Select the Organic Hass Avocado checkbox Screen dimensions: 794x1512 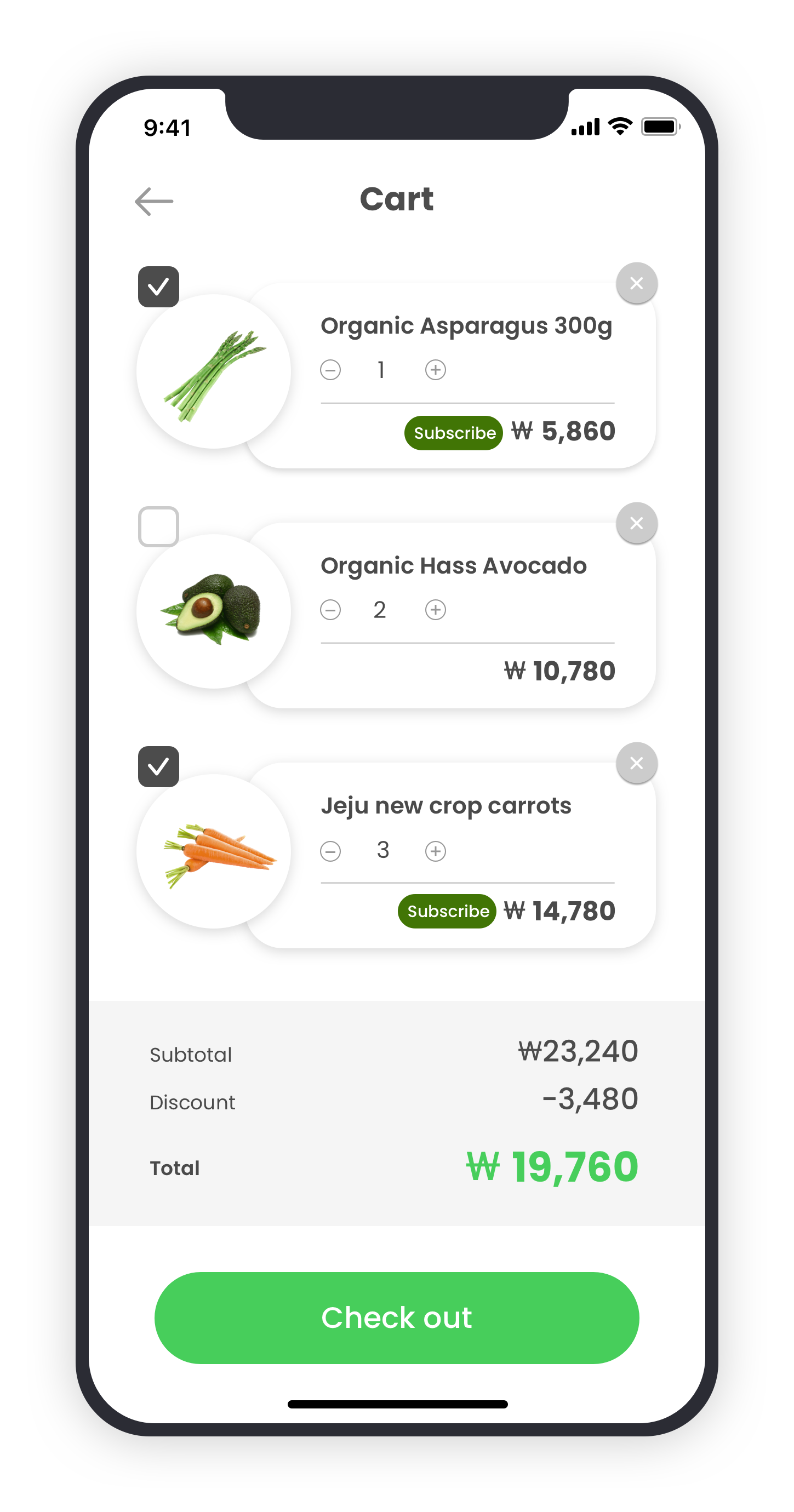(x=158, y=526)
